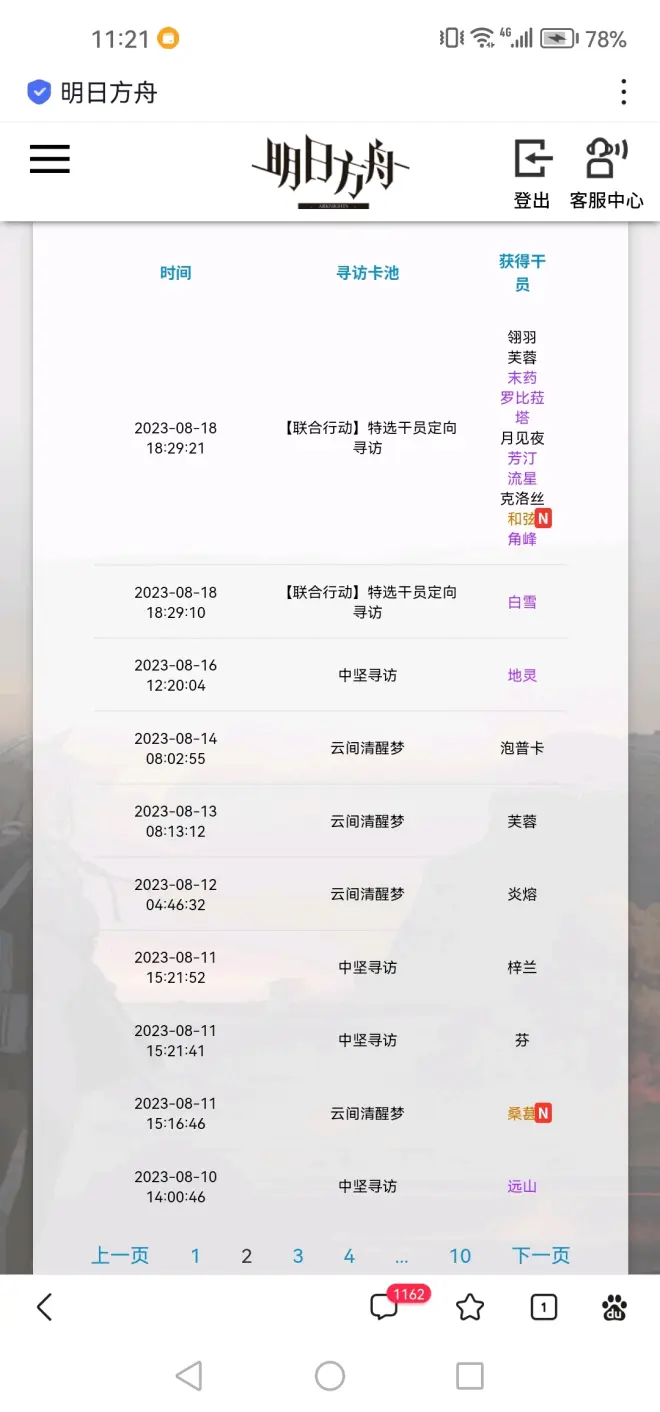Viewport: 660px width, 1412px height.
Task: Jump to page 4
Action: coord(349,1255)
